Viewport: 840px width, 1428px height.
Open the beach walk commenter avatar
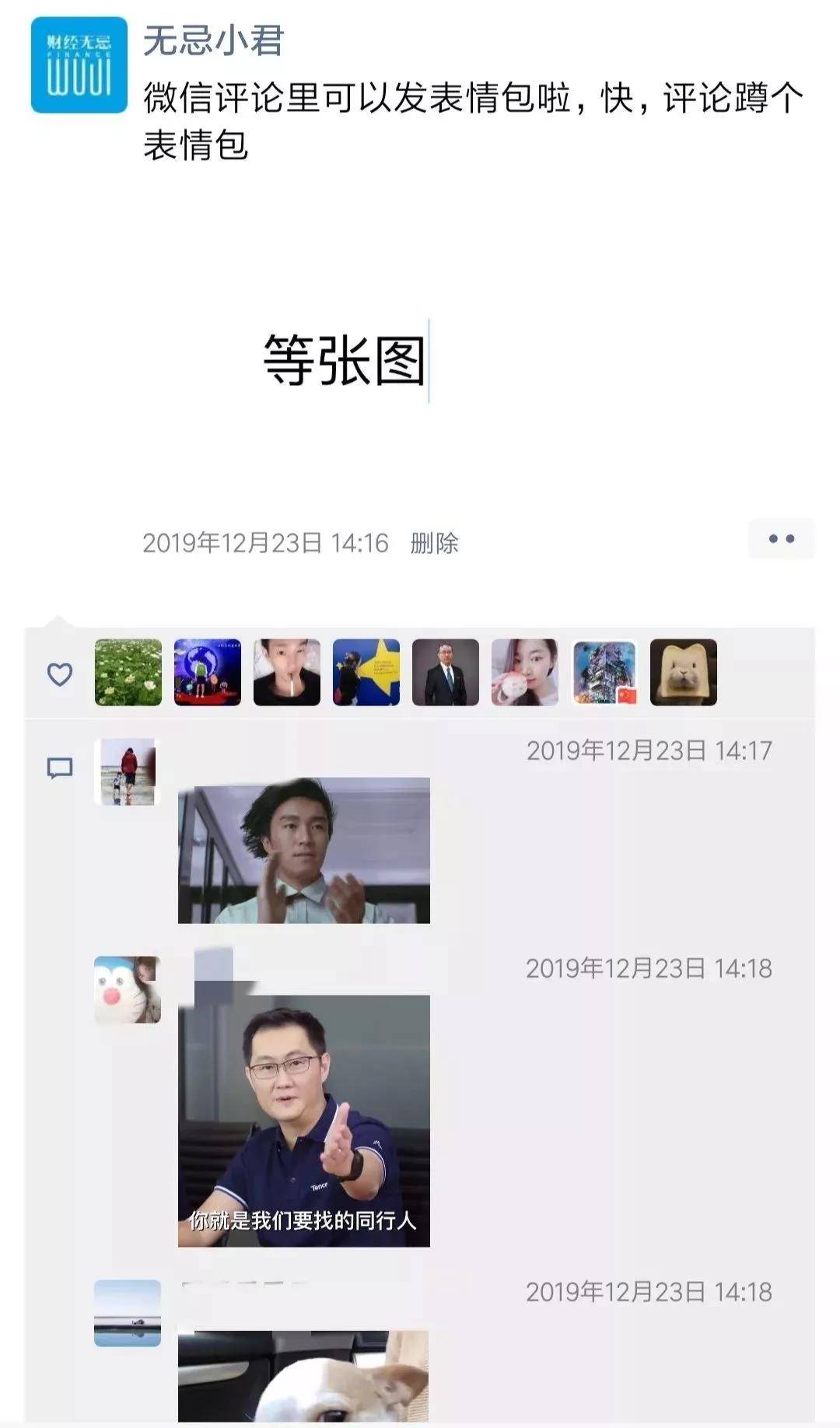tap(128, 771)
